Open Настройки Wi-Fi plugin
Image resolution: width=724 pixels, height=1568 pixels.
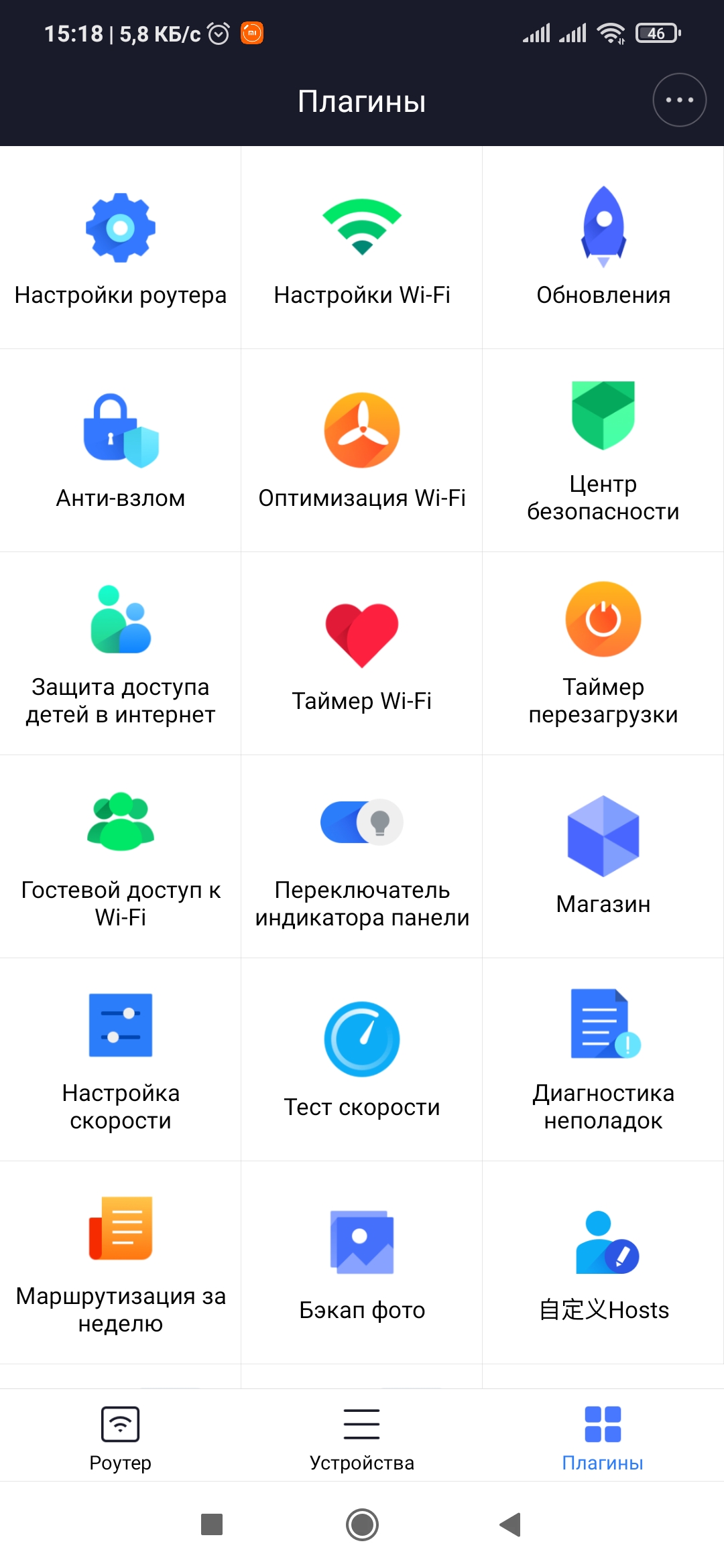[x=362, y=248]
